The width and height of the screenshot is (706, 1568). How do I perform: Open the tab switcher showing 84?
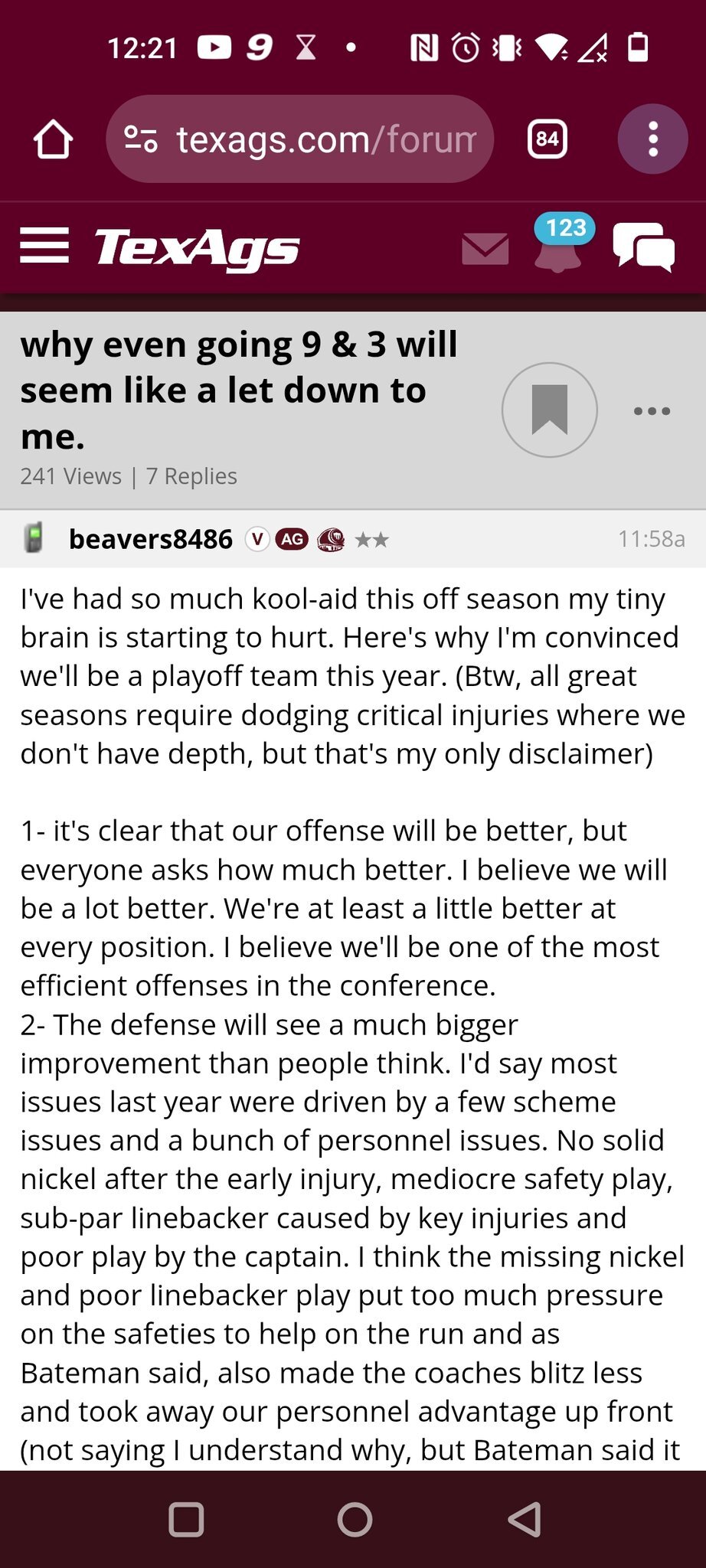(x=547, y=139)
